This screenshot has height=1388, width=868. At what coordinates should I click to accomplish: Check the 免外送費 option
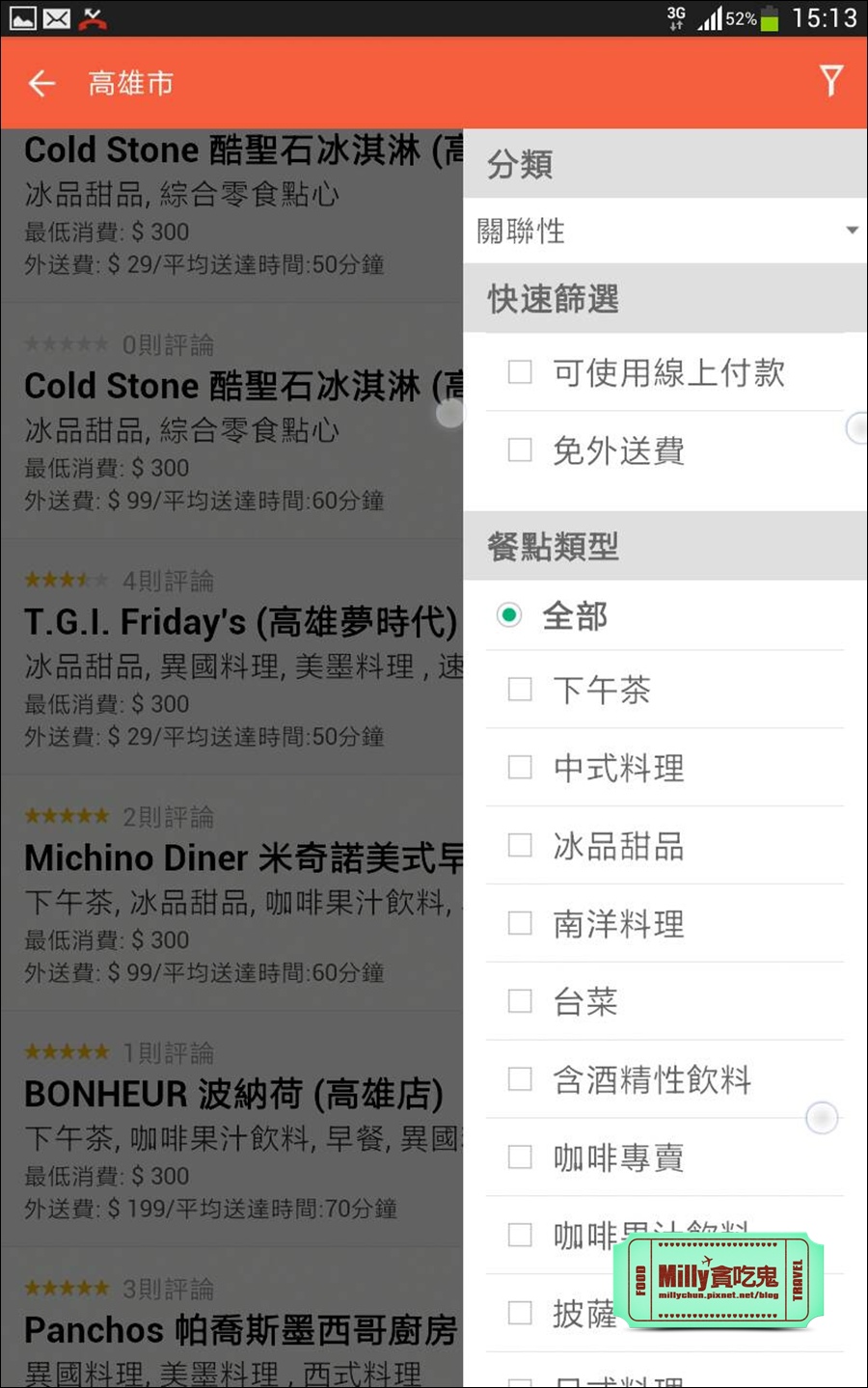click(x=520, y=450)
